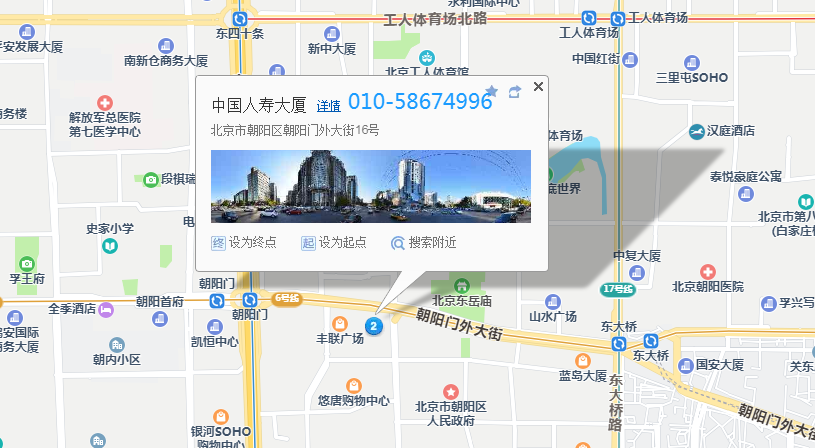Open the 详情 details link

point(329,106)
